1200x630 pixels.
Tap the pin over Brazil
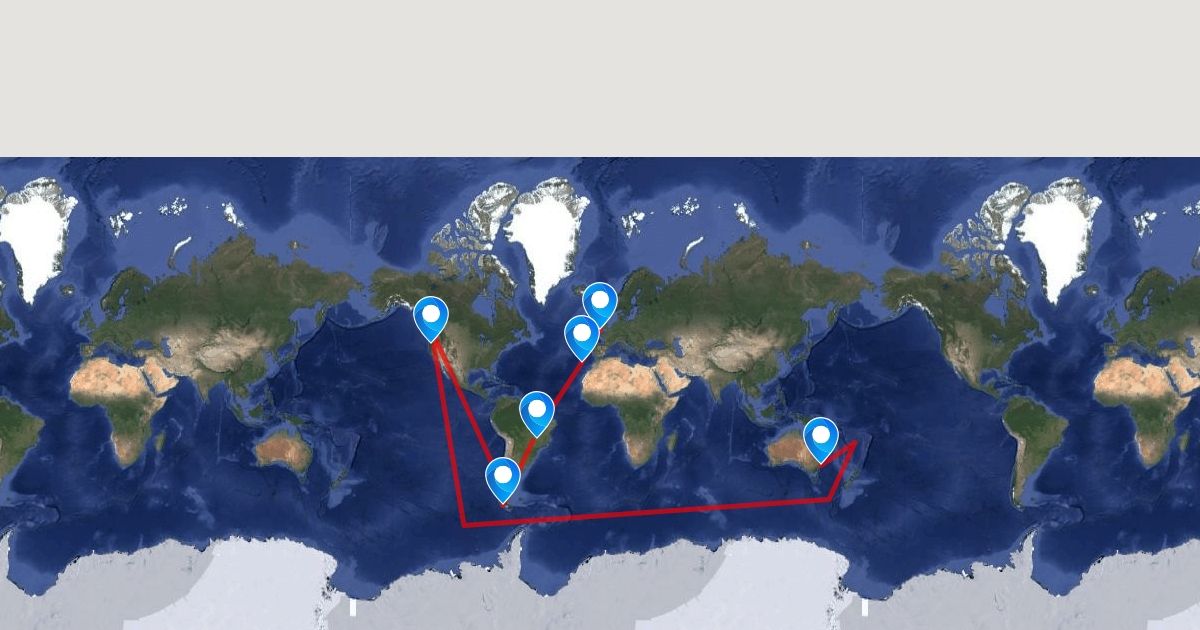tap(537, 414)
